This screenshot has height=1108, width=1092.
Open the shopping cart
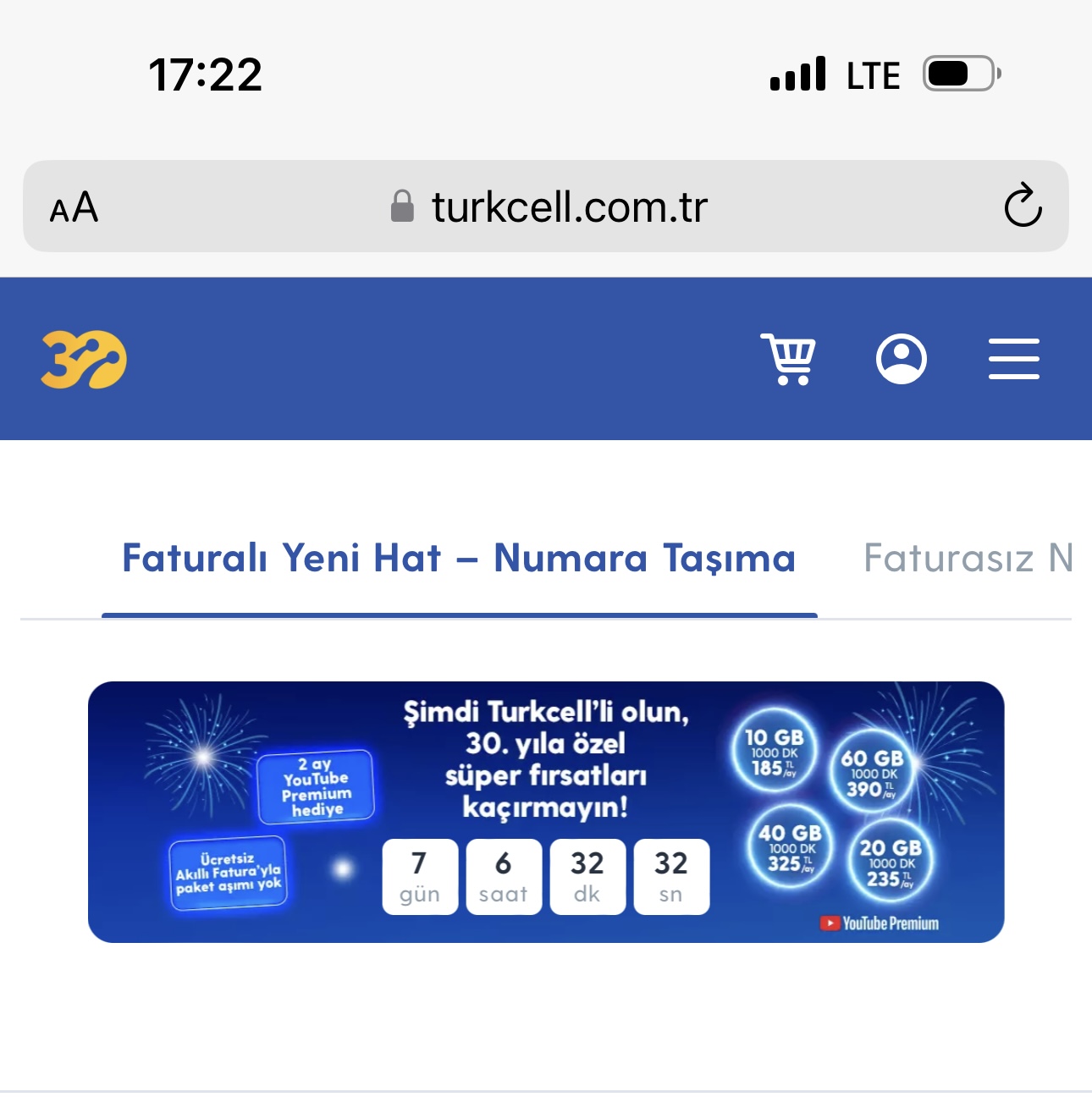click(788, 360)
